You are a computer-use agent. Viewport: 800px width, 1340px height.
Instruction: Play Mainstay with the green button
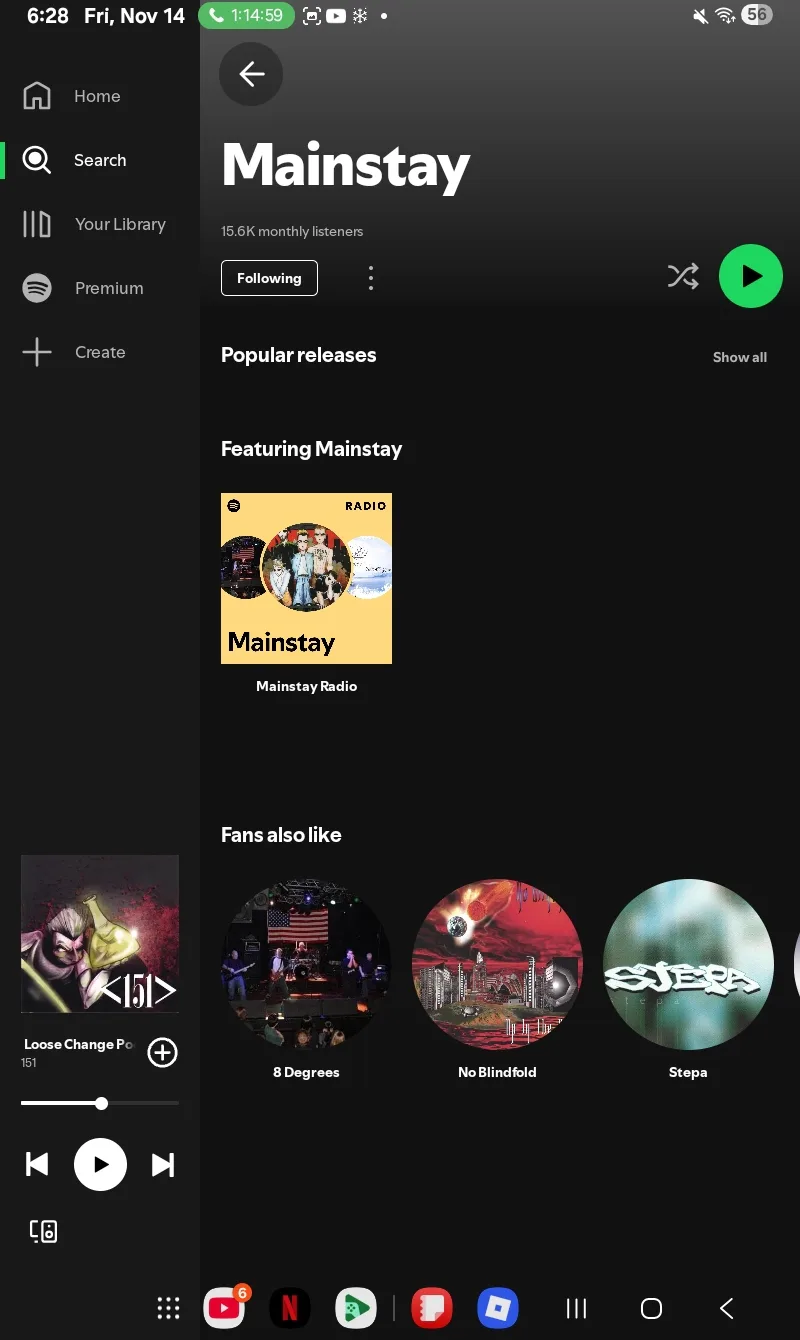click(x=750, y=276)
